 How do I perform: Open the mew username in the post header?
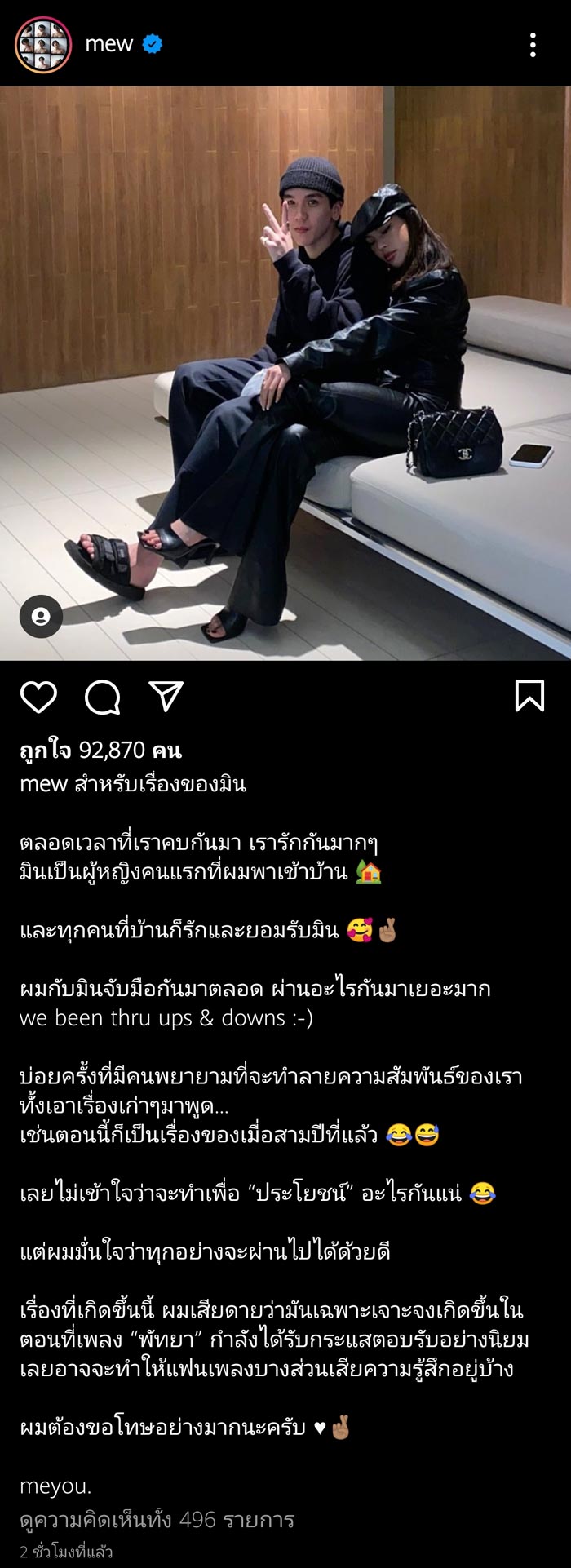pyautogui.click(x=108, y=44)
